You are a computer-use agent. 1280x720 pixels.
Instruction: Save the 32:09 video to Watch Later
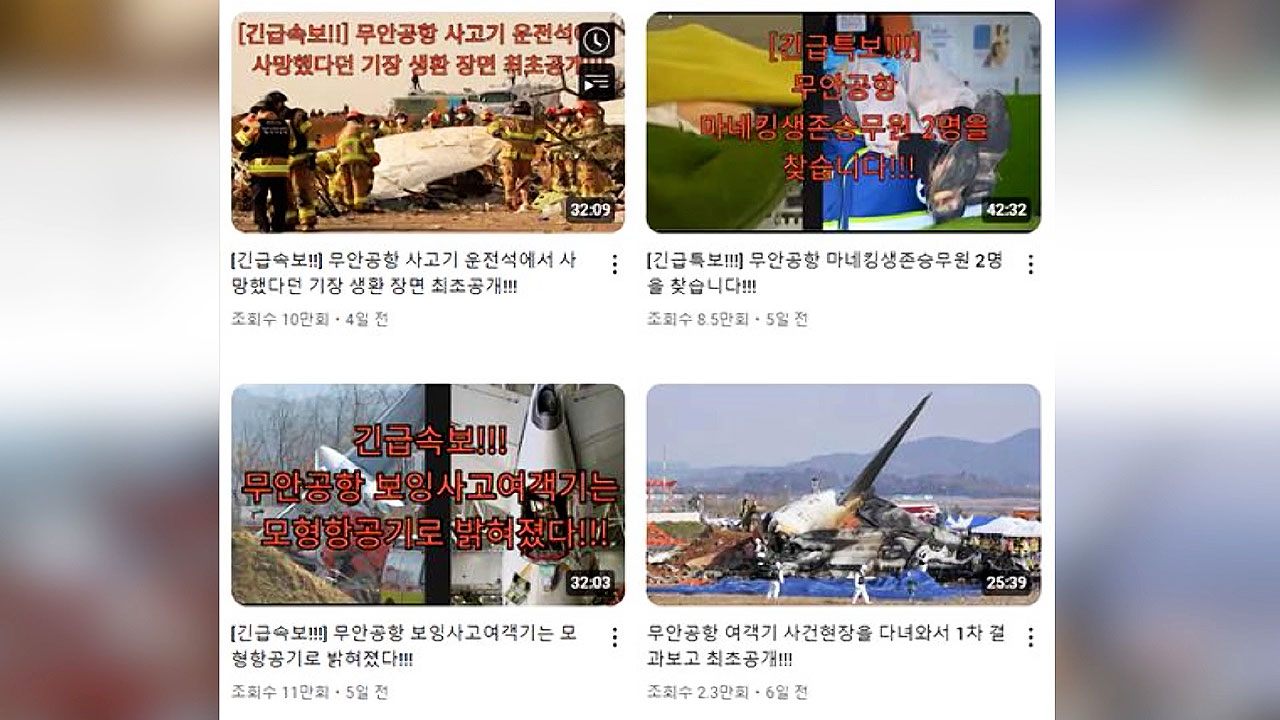(597, 41)
